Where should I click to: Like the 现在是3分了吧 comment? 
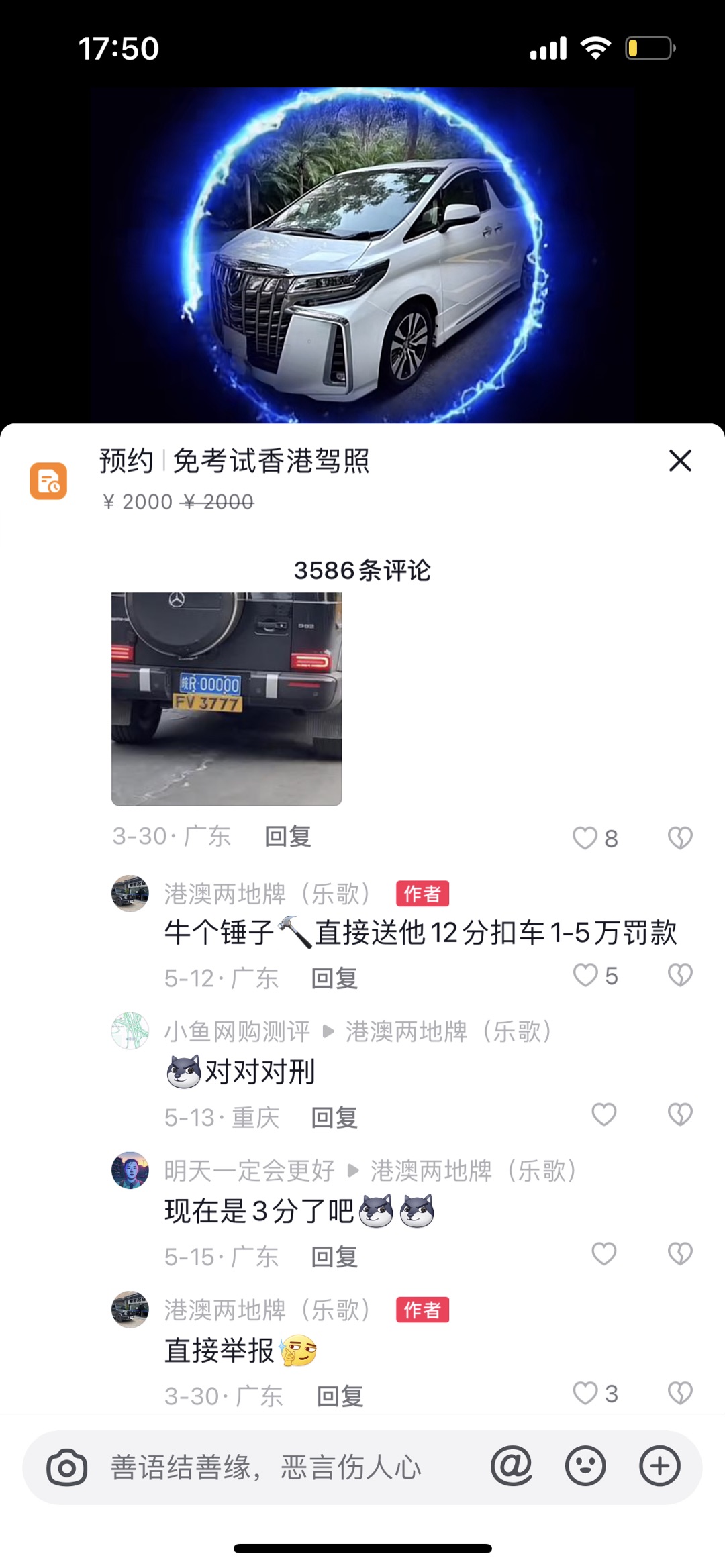603,1253
